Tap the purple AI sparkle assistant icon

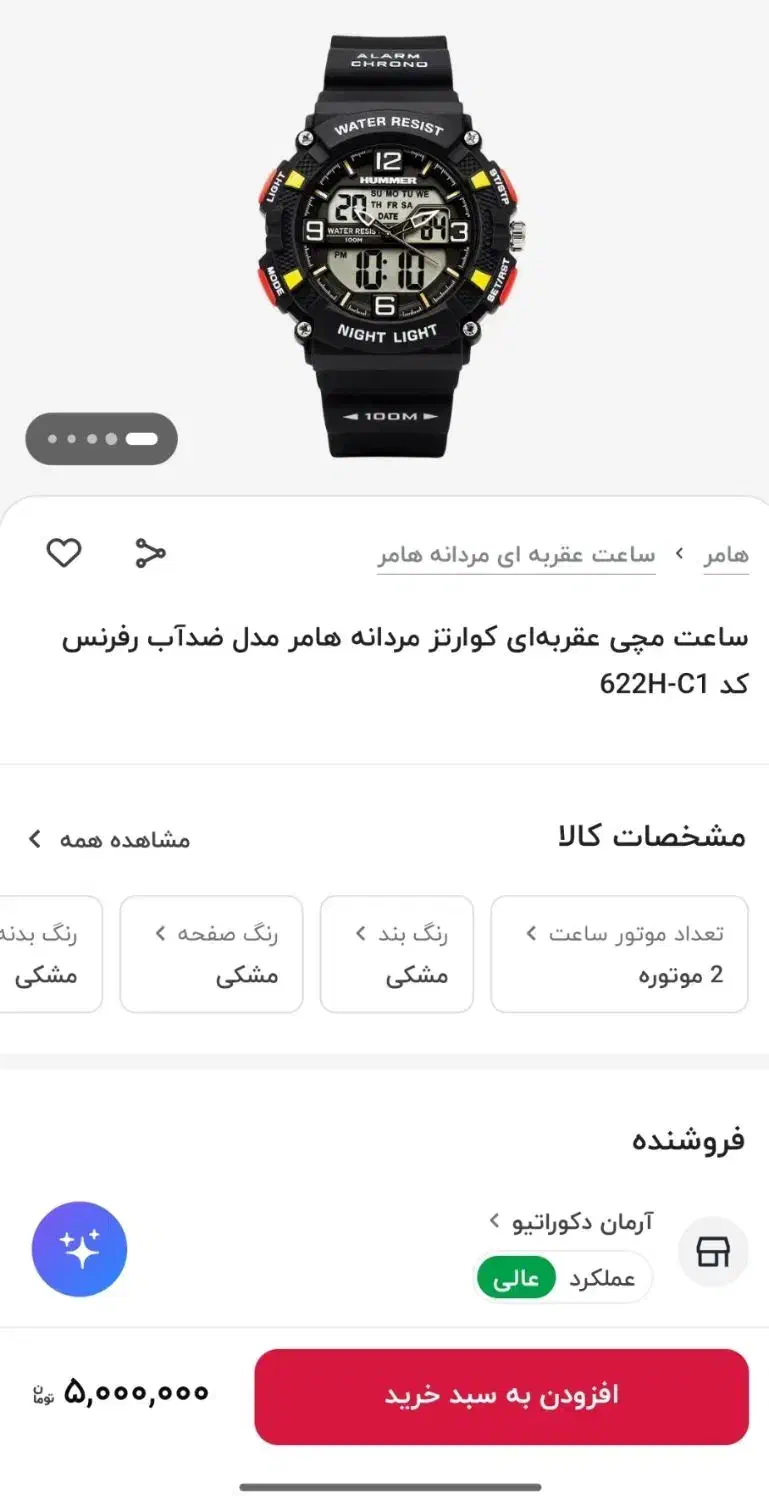point(79,1249)
